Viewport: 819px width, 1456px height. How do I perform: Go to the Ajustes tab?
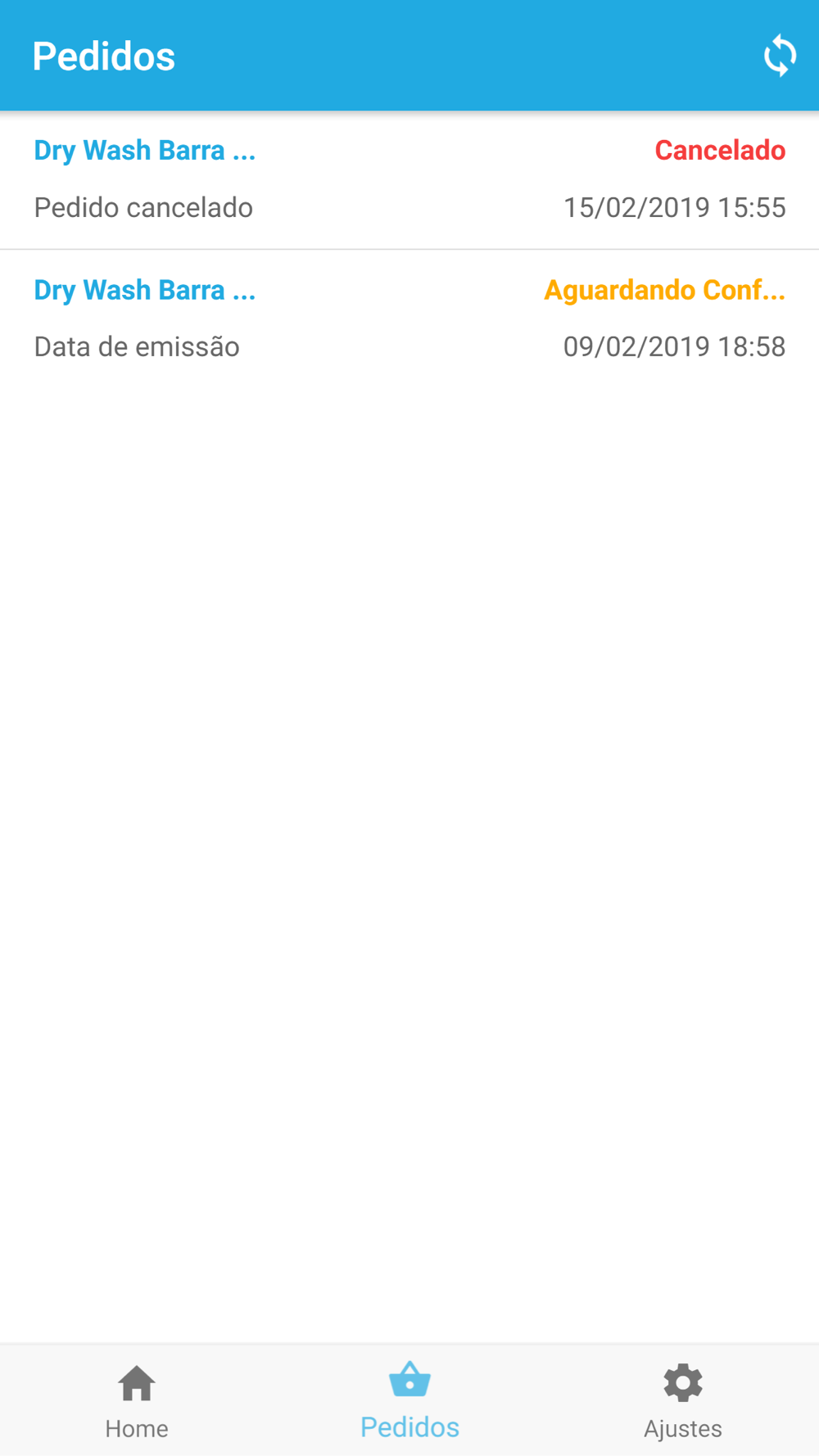pos(682,1400)
